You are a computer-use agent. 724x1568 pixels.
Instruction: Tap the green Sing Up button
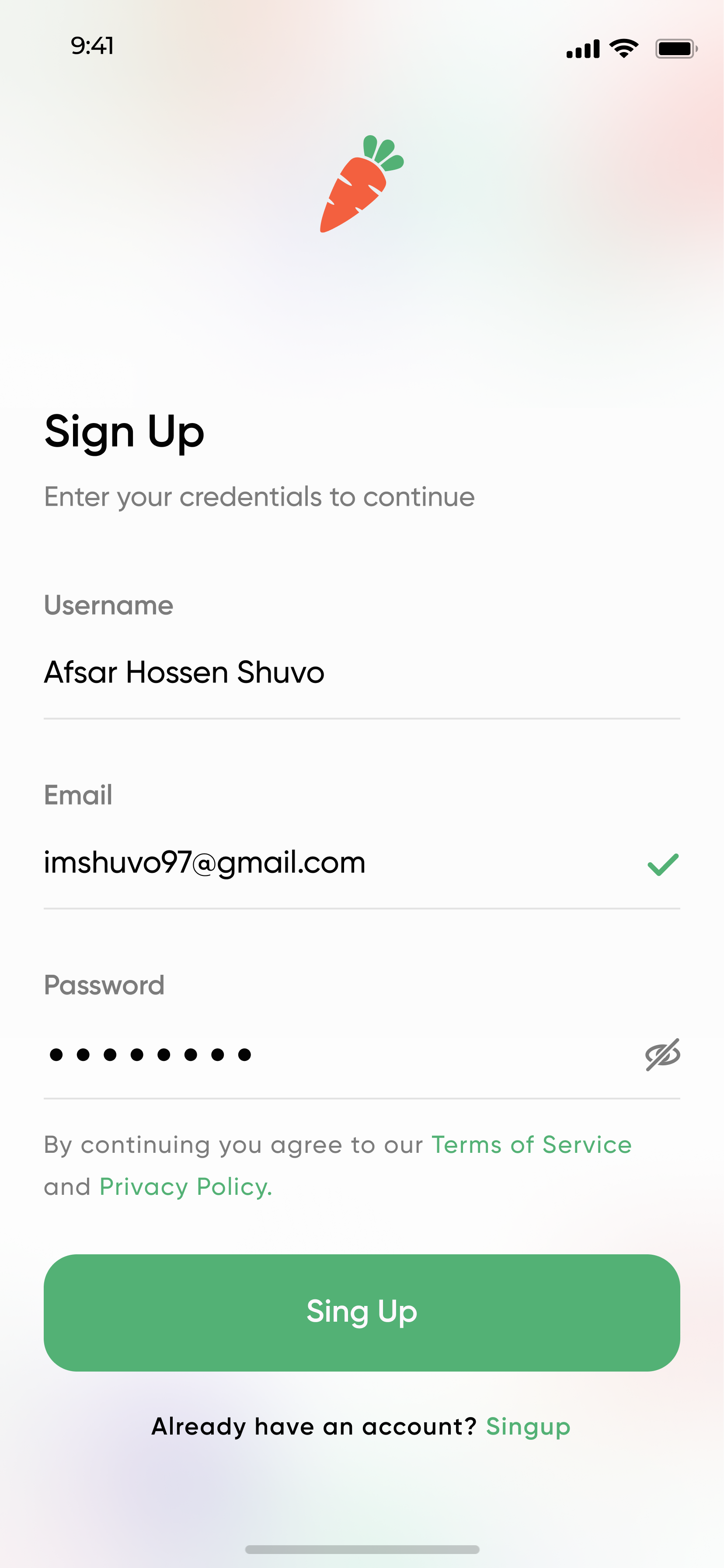click(362, 1312)
